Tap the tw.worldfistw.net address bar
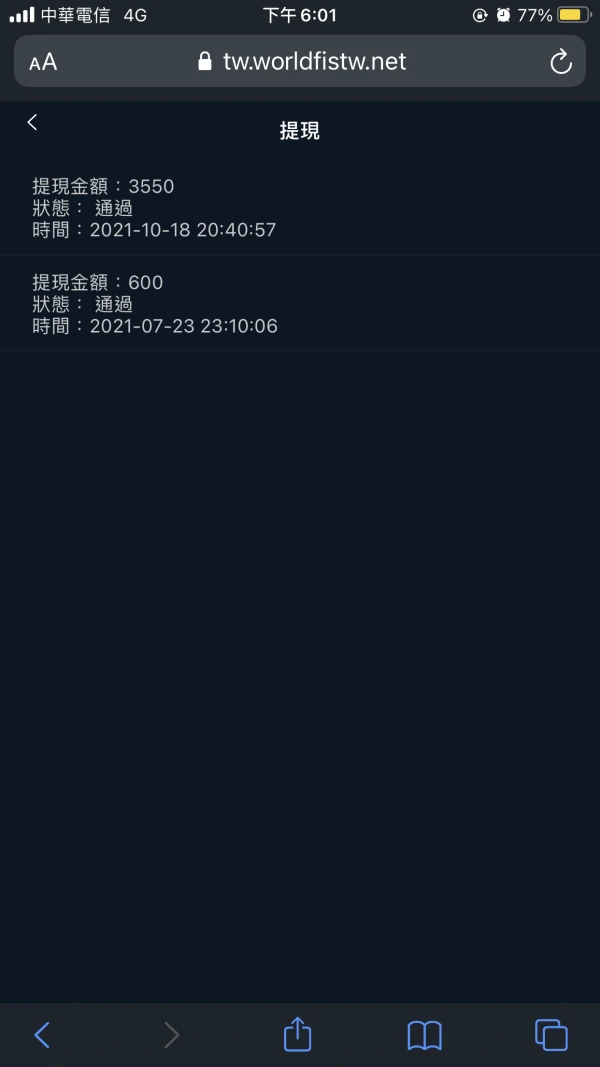The width and height of the screenshot is (600, 1067). (300, 61)
